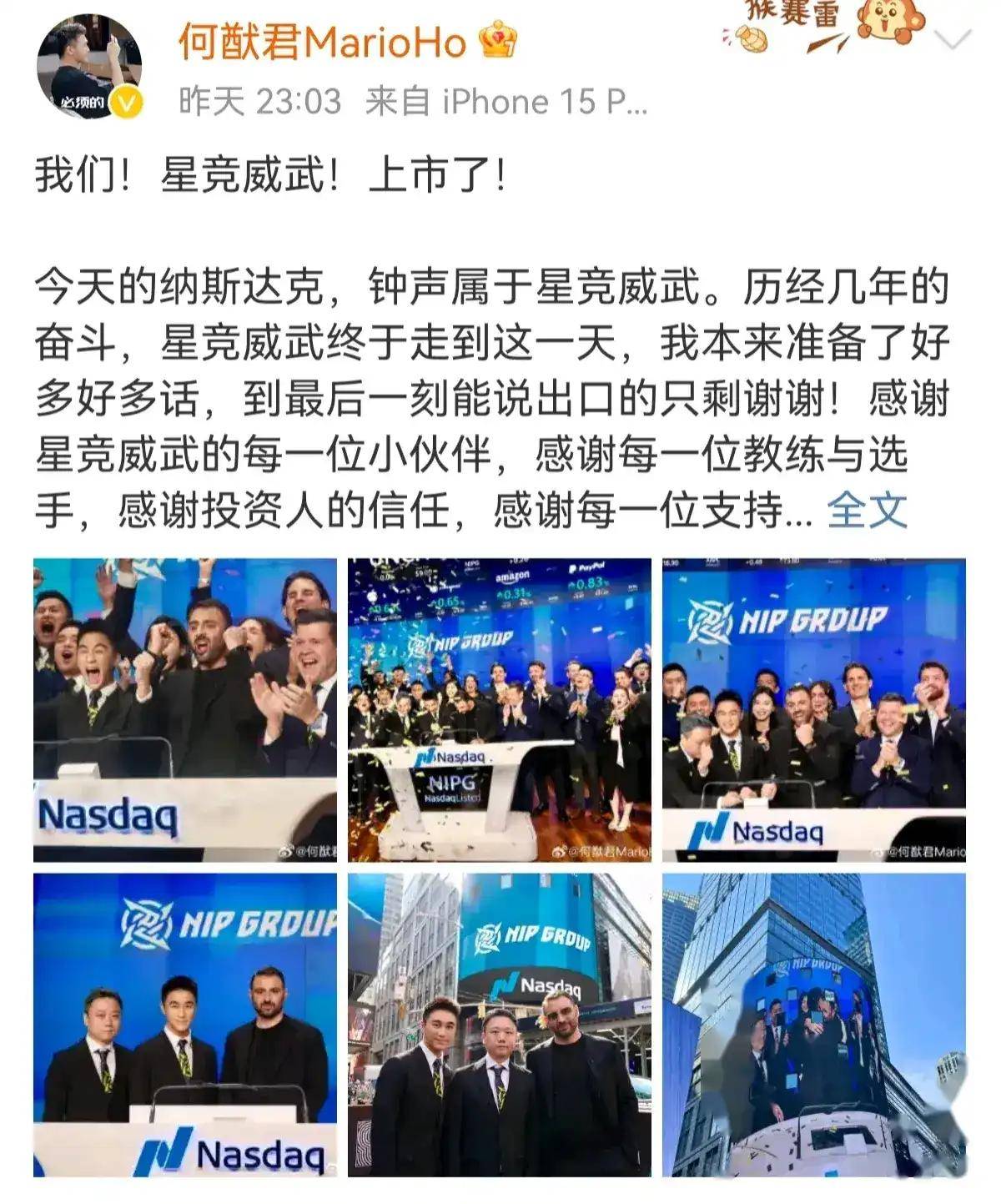The image size is (1001, 1204).
Task: Expand full post via 全文
Action: click(x=866, y=509)
